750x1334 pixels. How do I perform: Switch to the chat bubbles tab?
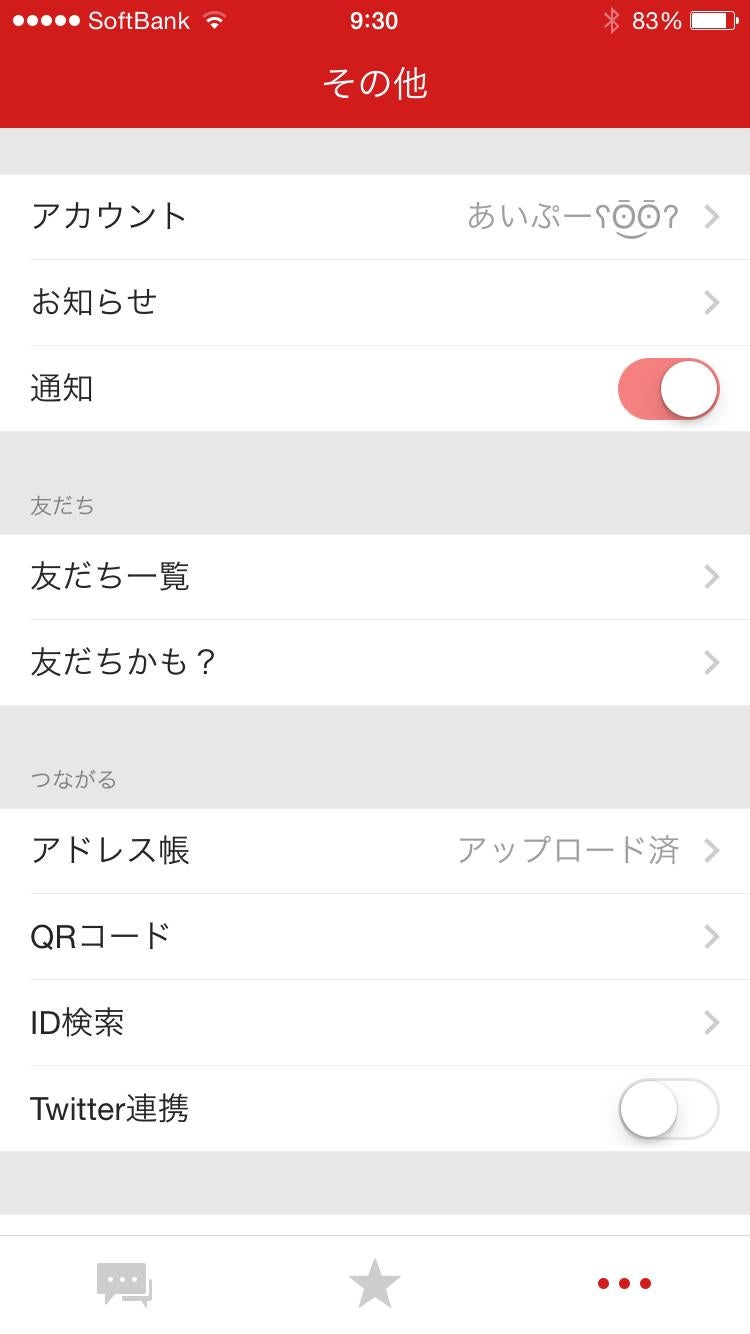point(124,1284)
